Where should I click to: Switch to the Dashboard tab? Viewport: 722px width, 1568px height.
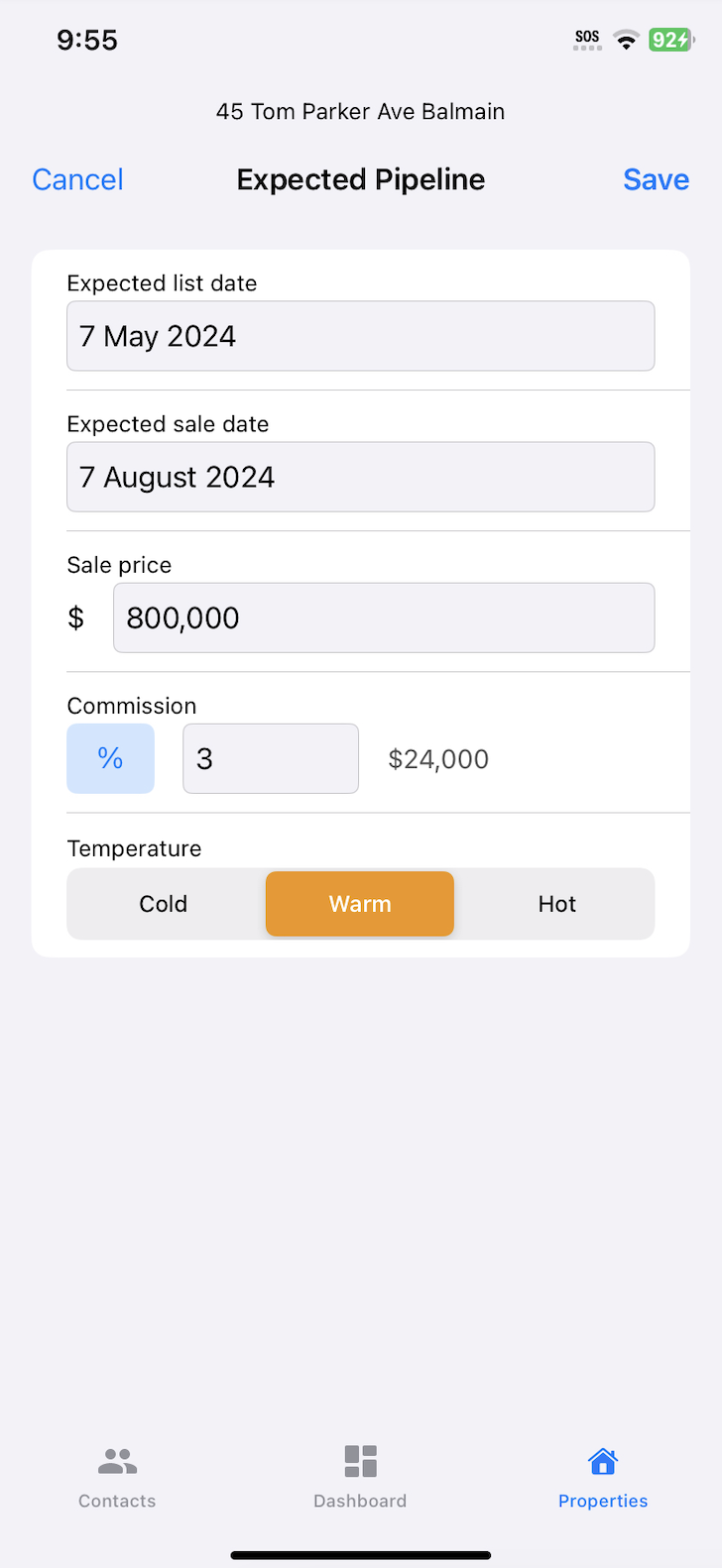click(x=360, y=1476)
